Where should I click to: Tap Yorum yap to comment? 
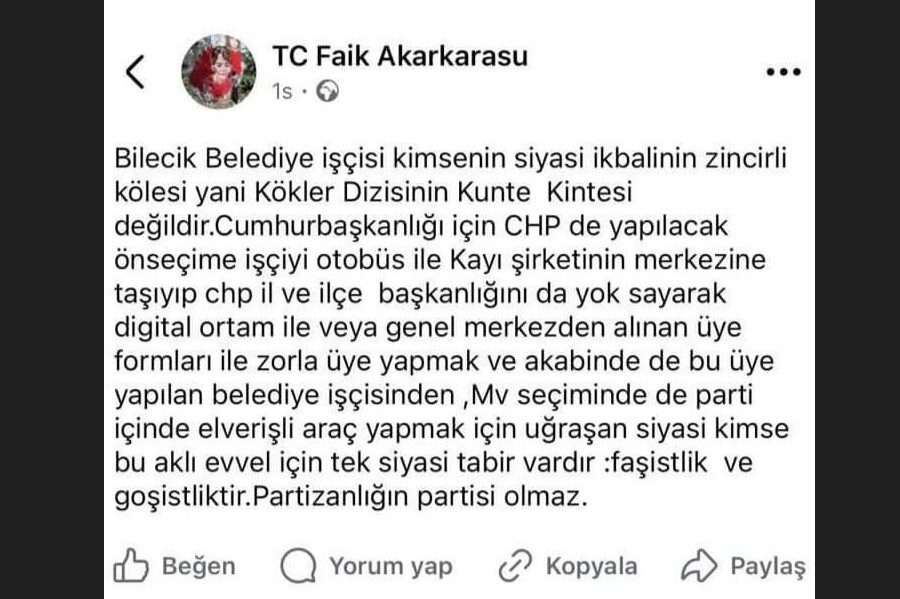click(367, 566)
